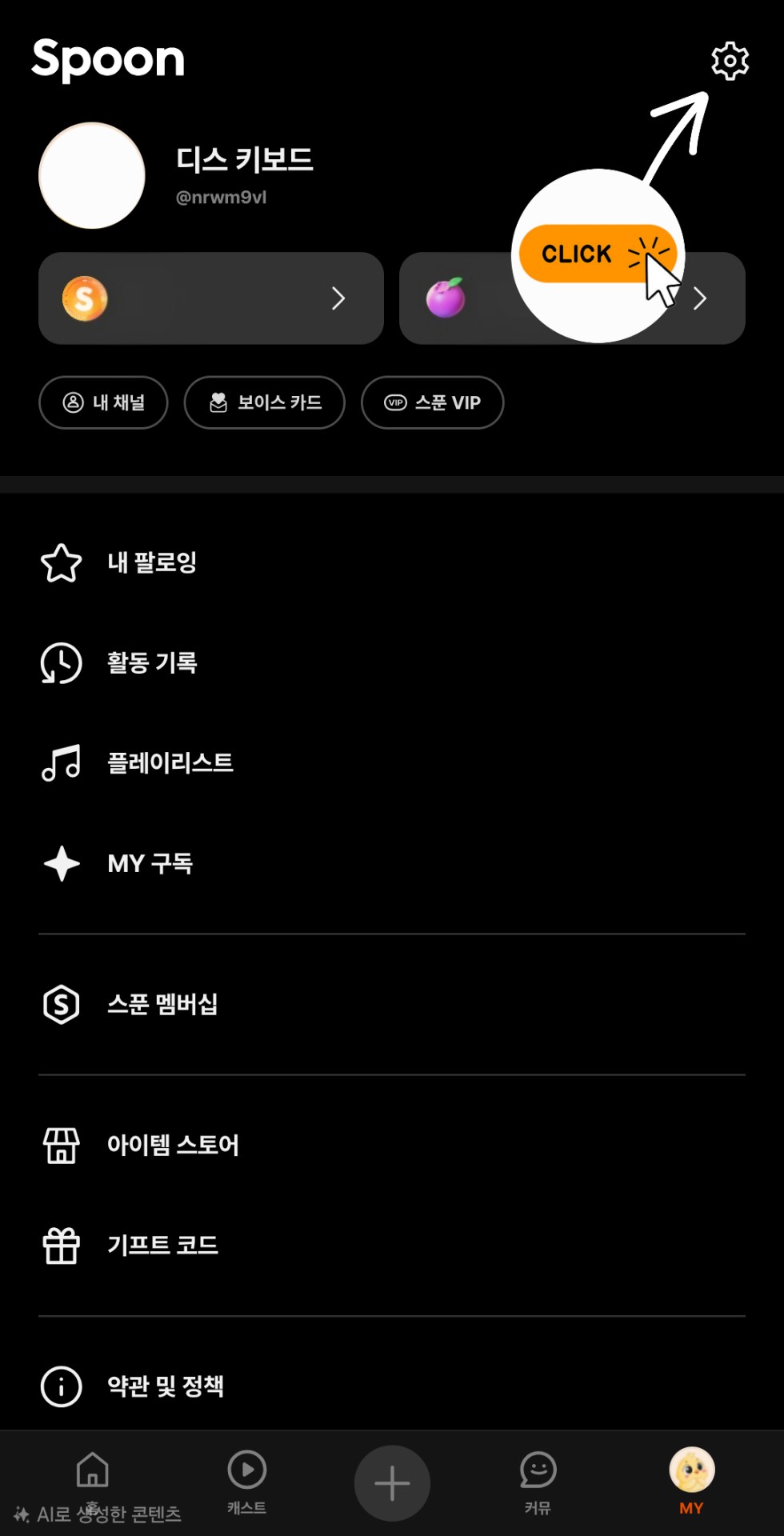Tap the 내 채널 chip
Image resolution: width=784 pixels, height=1536 pixels.
[103, 402]
